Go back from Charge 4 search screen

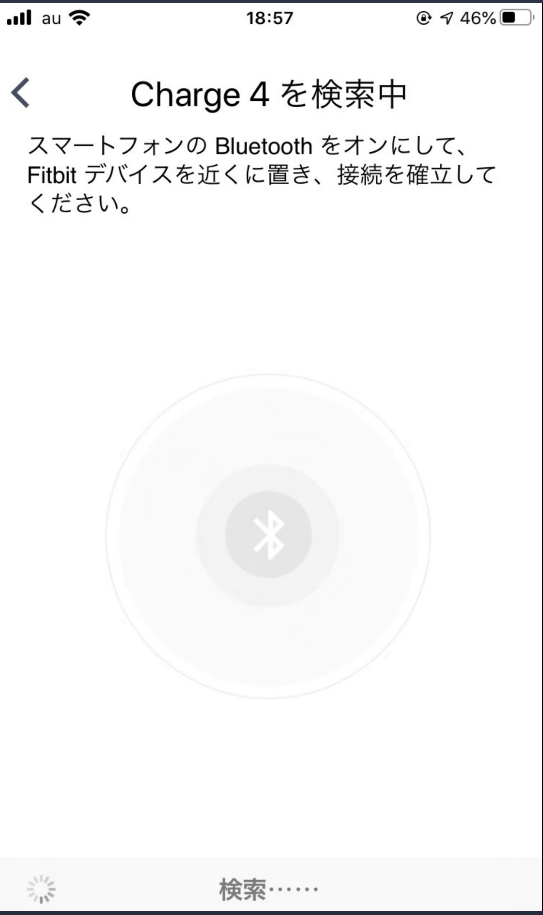(21, 93)
